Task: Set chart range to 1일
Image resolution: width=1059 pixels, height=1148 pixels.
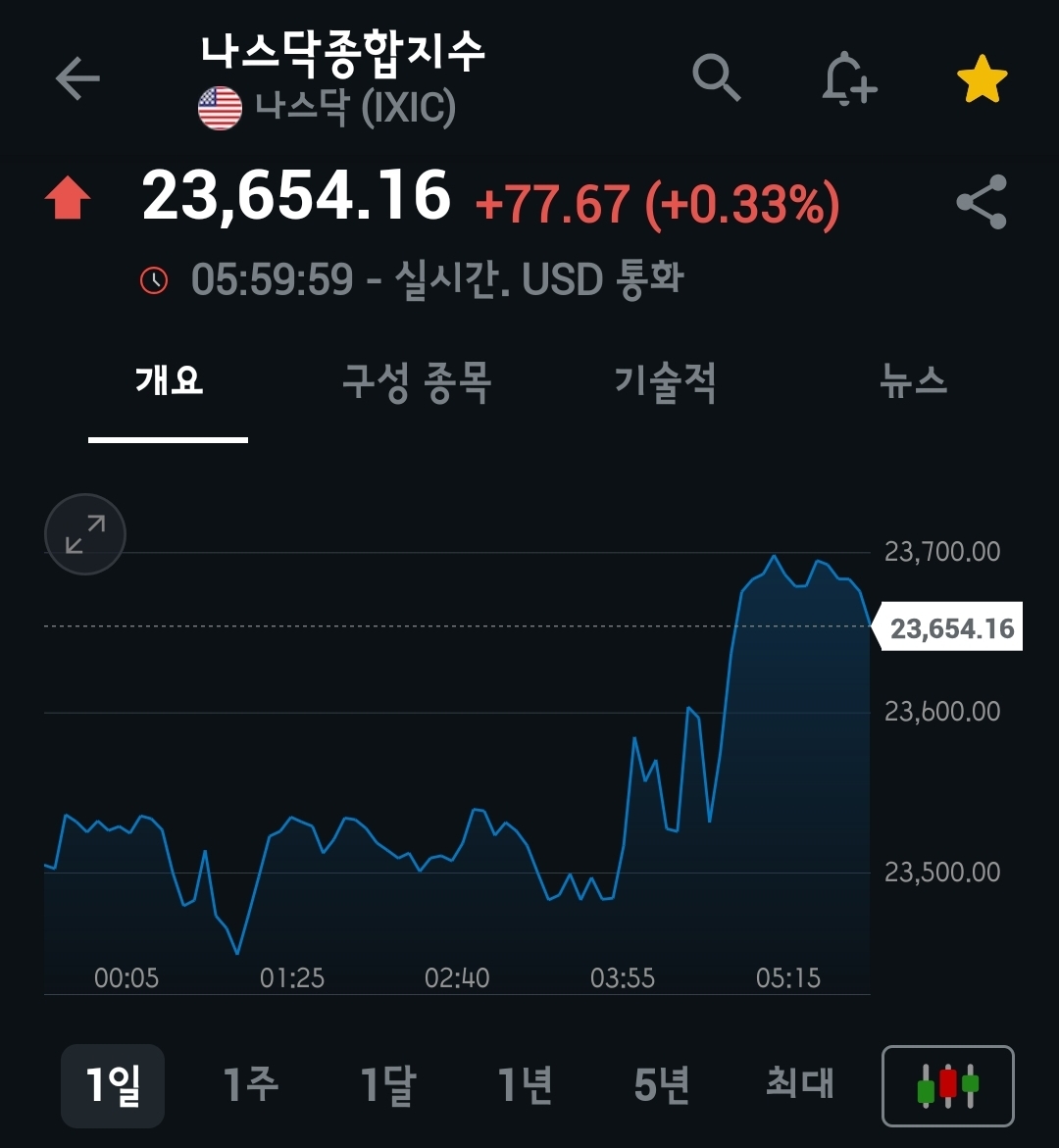Action: tap(113, 1085)
